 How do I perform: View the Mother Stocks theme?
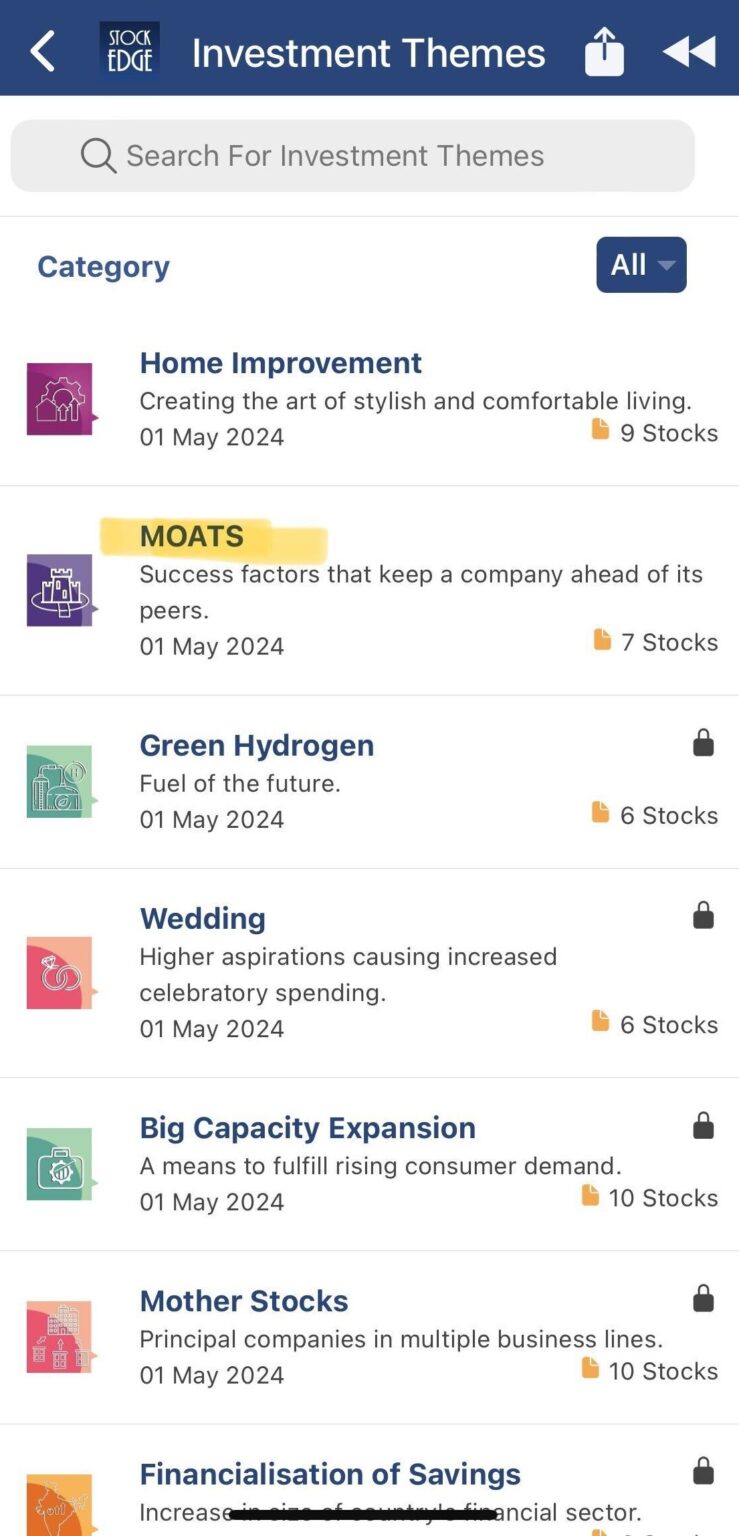point(244,1301)
